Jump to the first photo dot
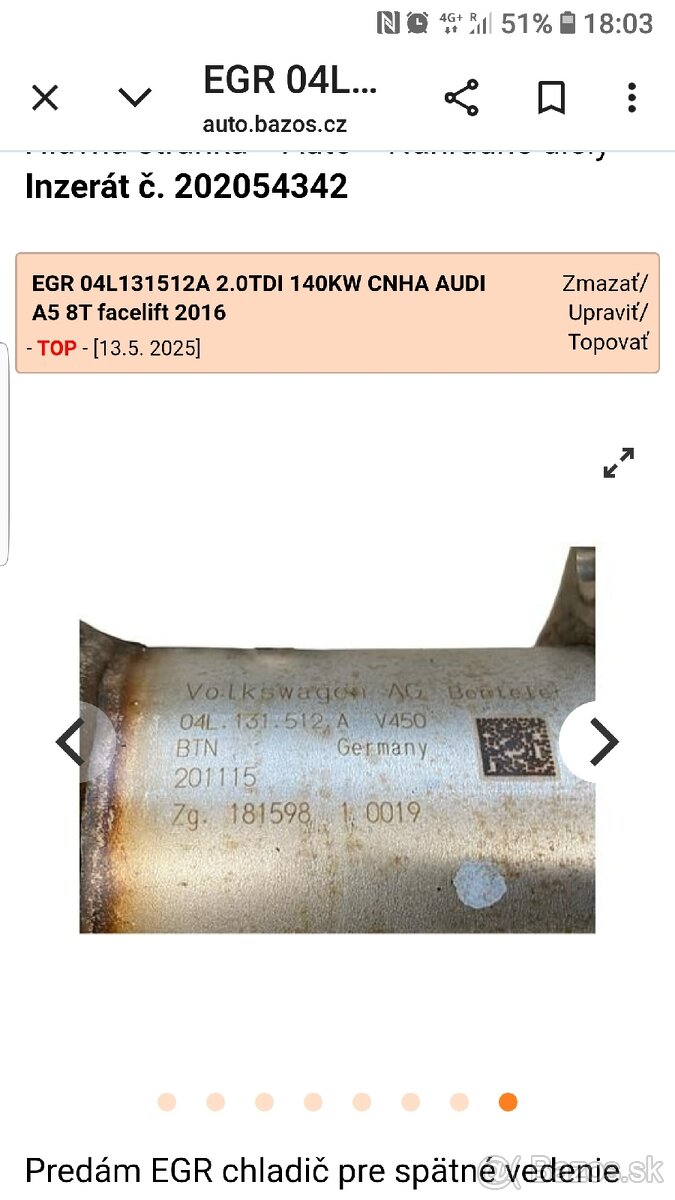Image resolution: width=675 pixels, height=1200 pixels. point(167,1102)
